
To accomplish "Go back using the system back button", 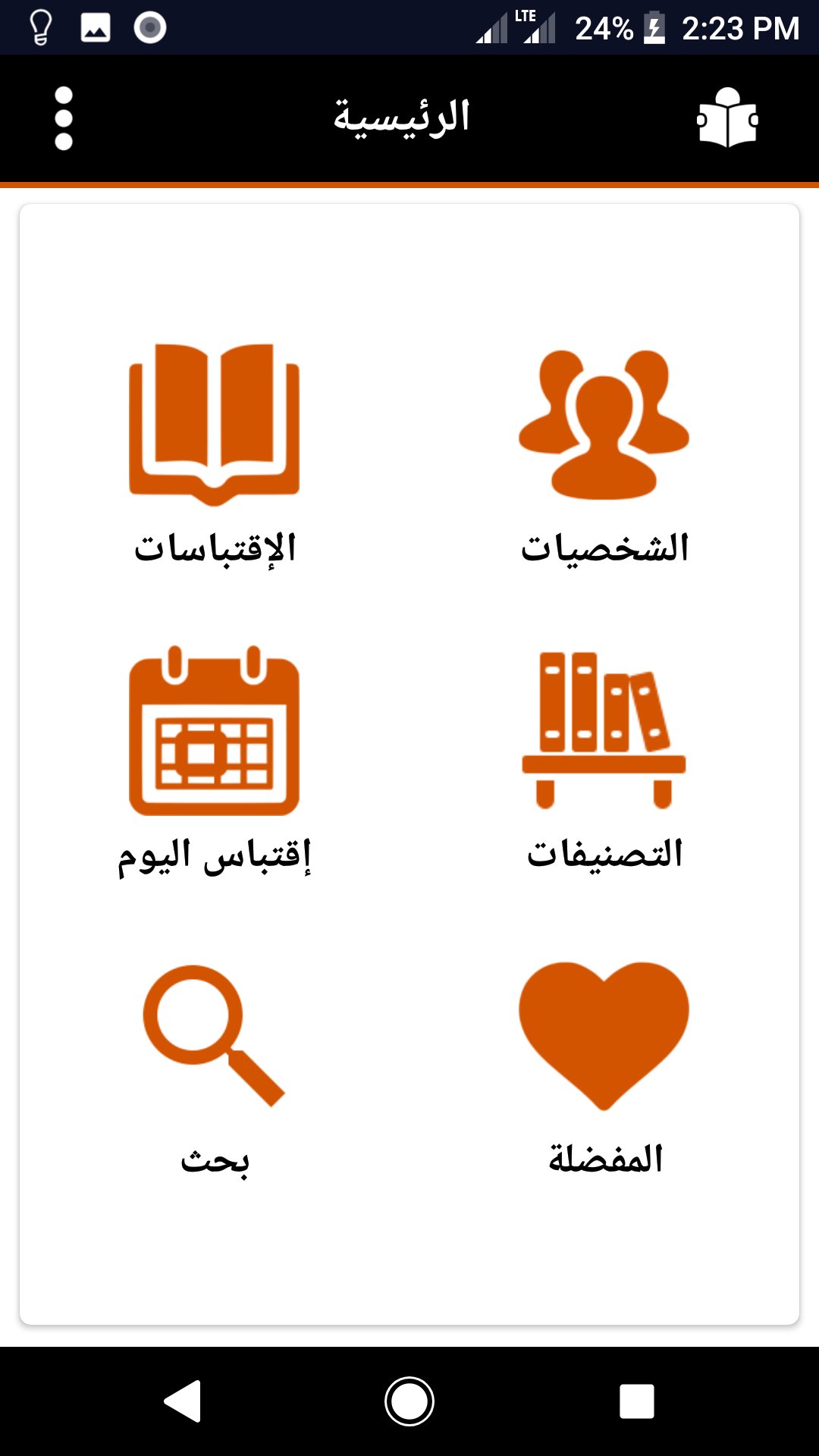I will (183, 1401).
